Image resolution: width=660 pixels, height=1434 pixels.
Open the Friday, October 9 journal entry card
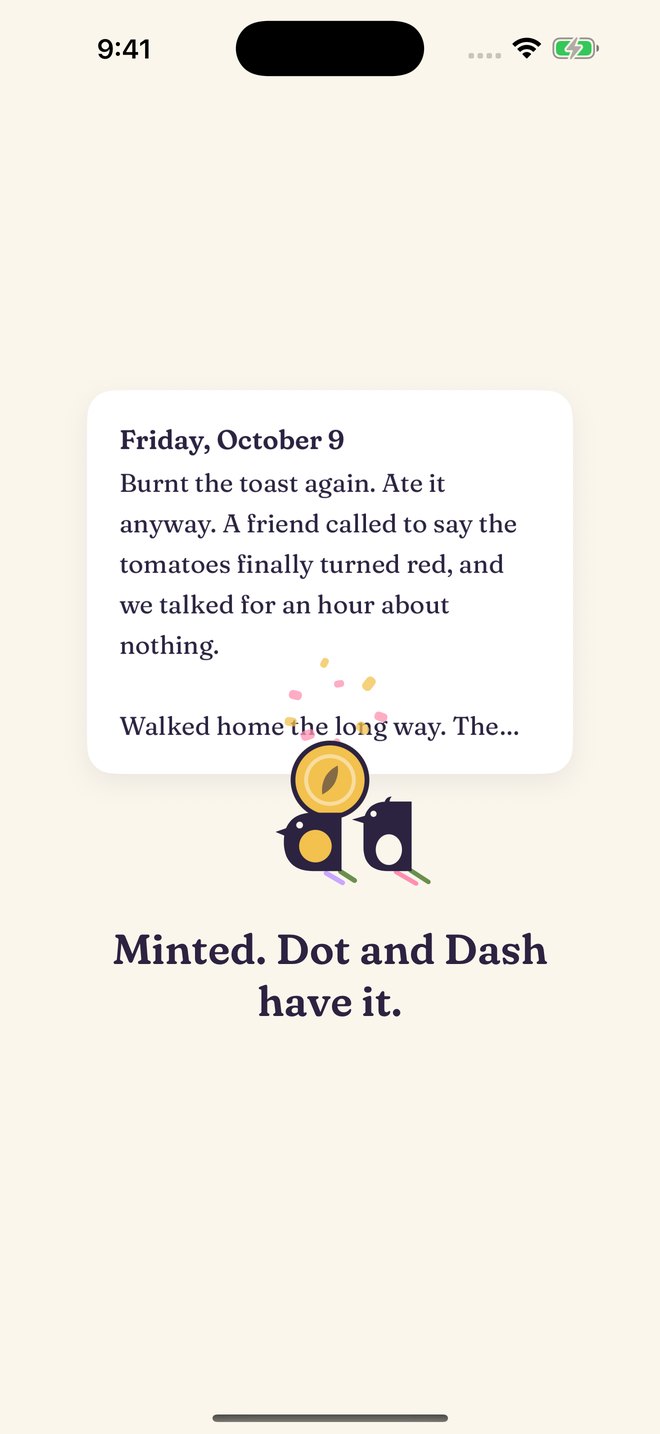coord(330,581)
